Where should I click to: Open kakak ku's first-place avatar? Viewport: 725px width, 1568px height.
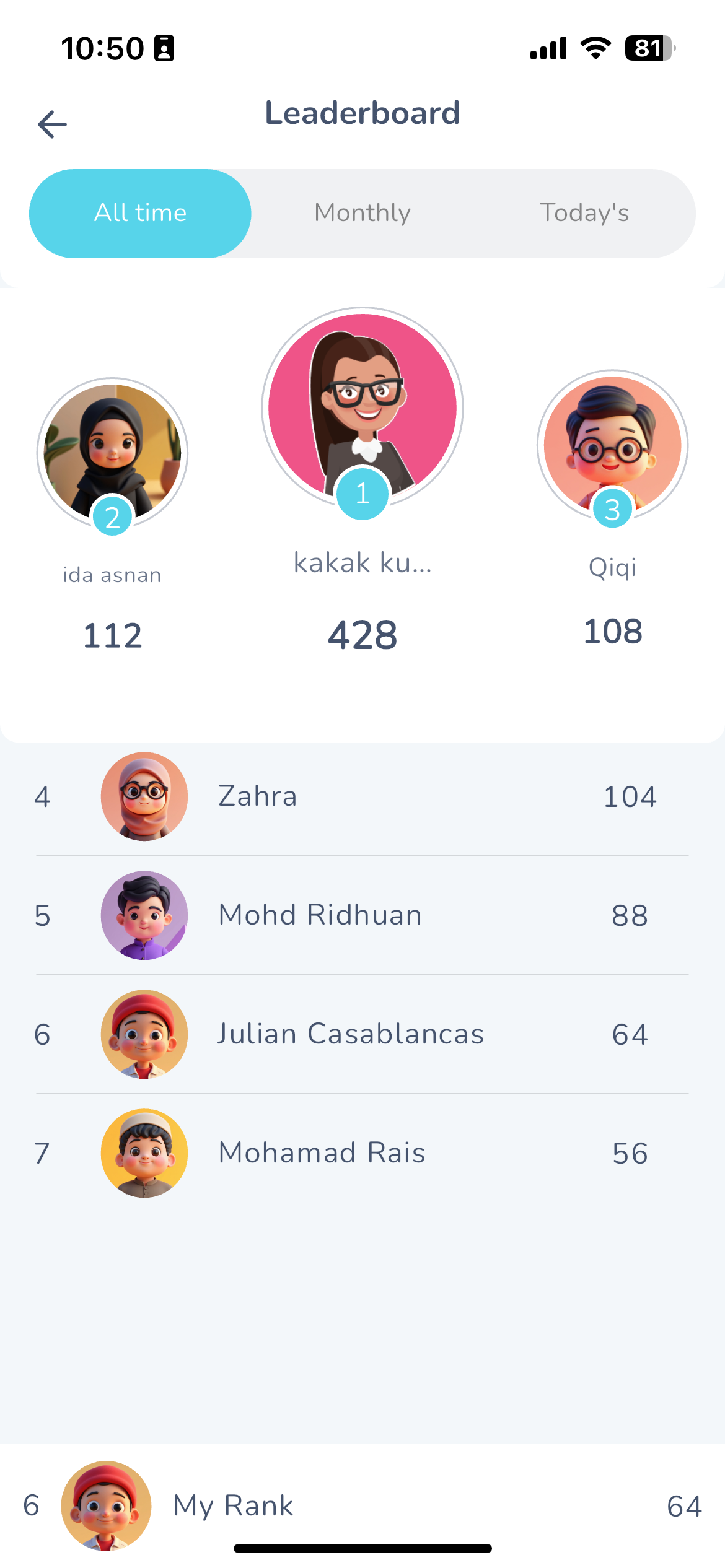362,407
